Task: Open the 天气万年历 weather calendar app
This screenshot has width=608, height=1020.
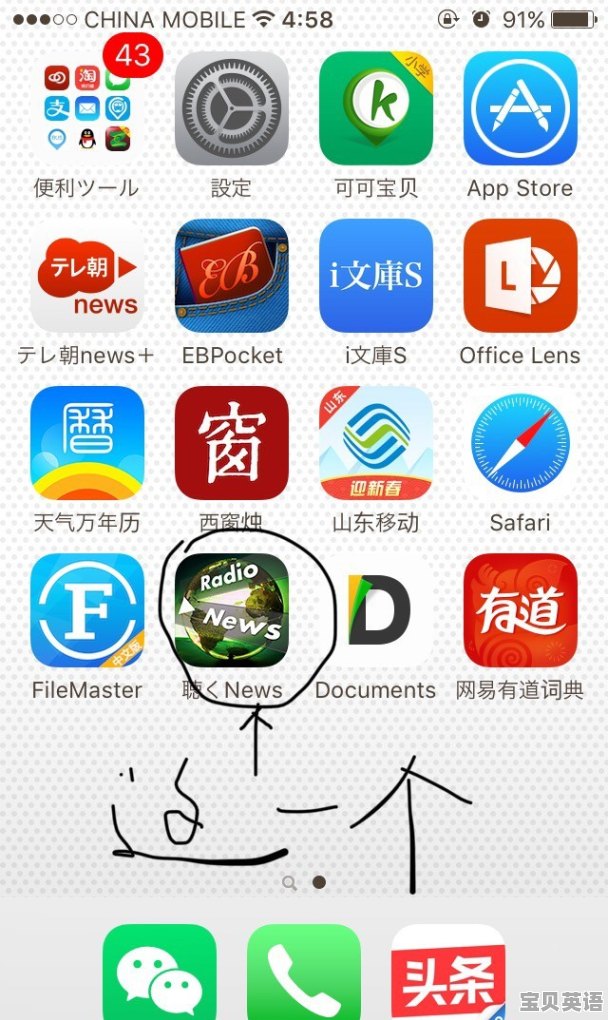Action: [x=87, y=443]
